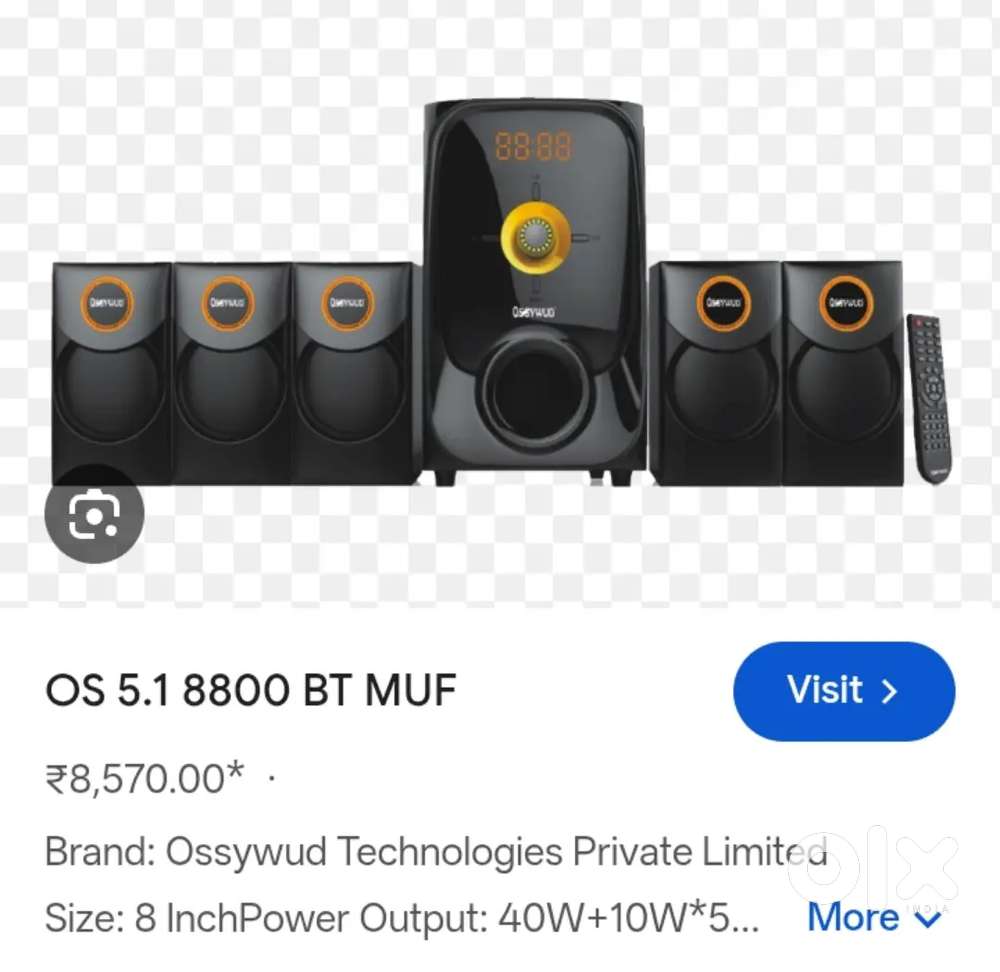Expand the description with More
The height and width of the screenshot is (972, 1000).
[874, 918]
